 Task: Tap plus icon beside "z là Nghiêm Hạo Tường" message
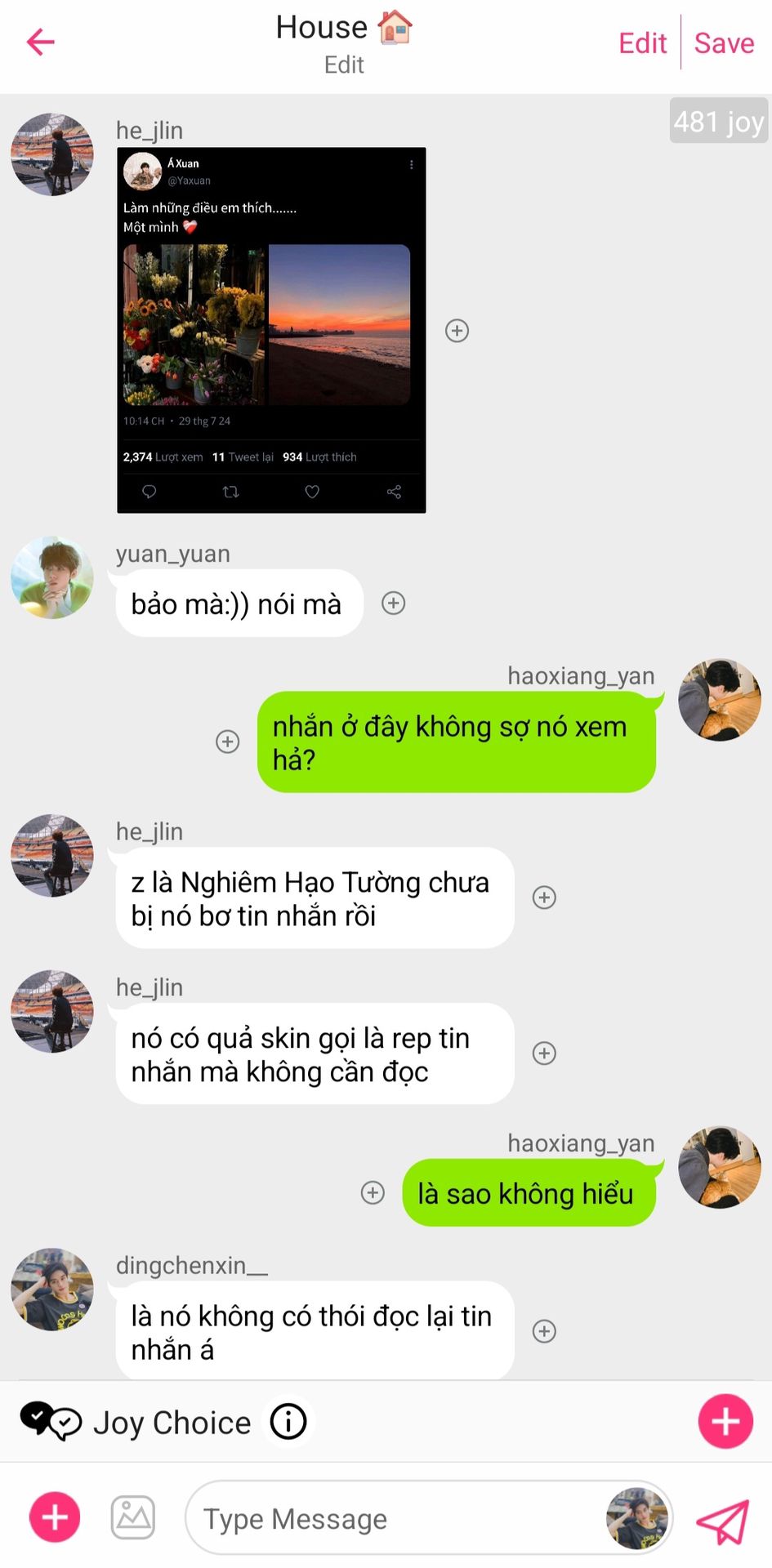tap(544, 898)
